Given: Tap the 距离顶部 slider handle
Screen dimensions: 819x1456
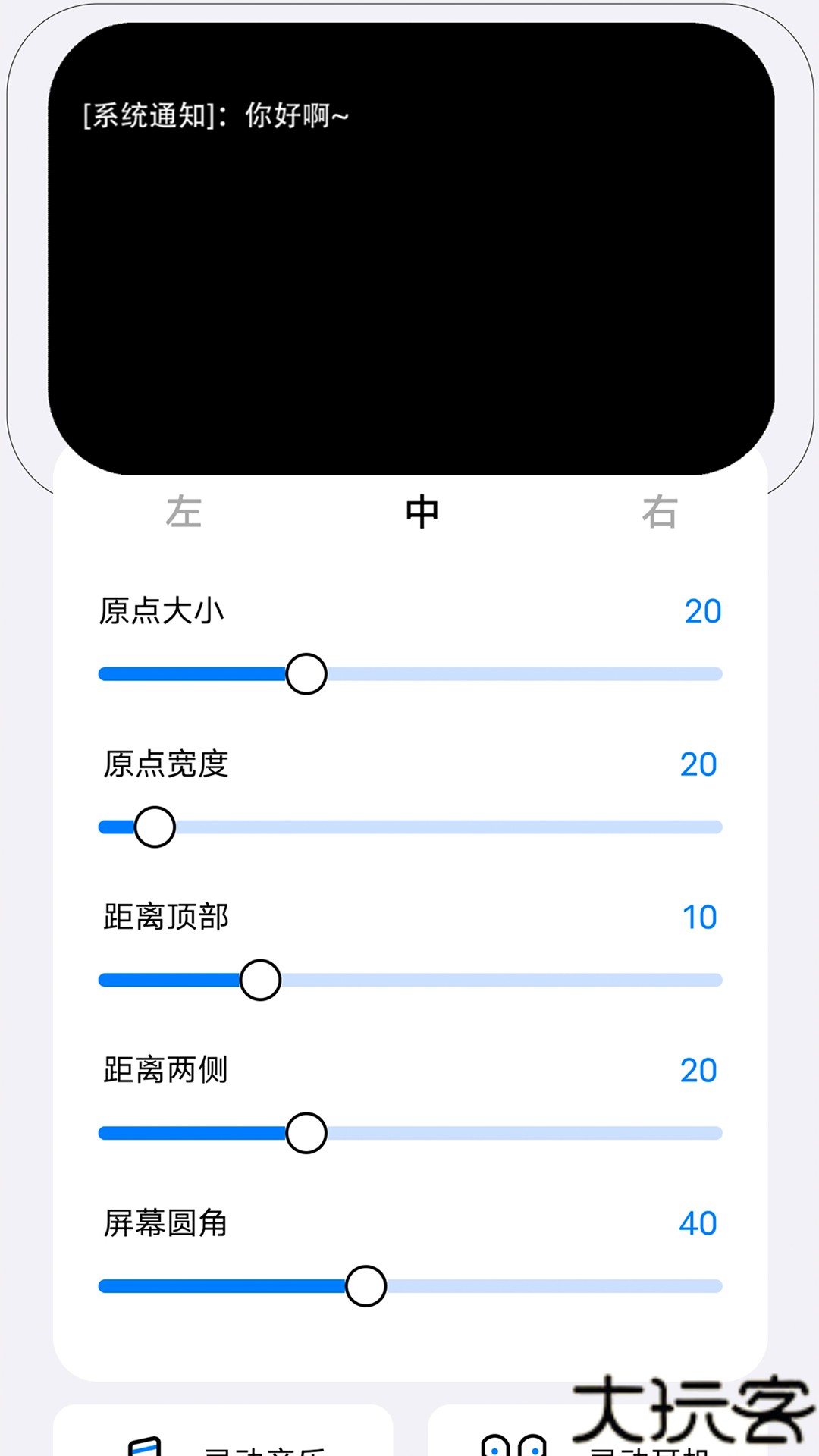Looking at the screenshot, I should tap(260, 980).
